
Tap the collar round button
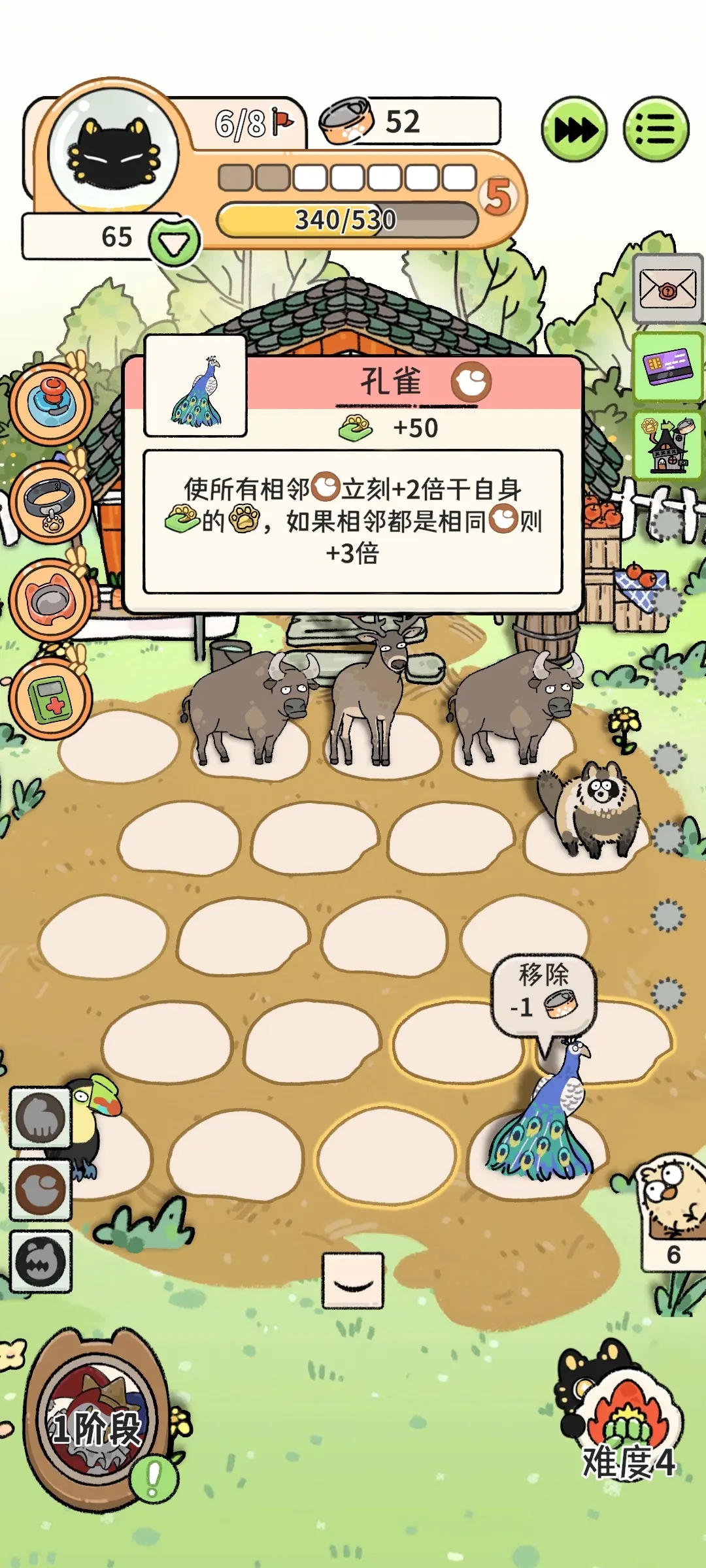coord(51,502)
